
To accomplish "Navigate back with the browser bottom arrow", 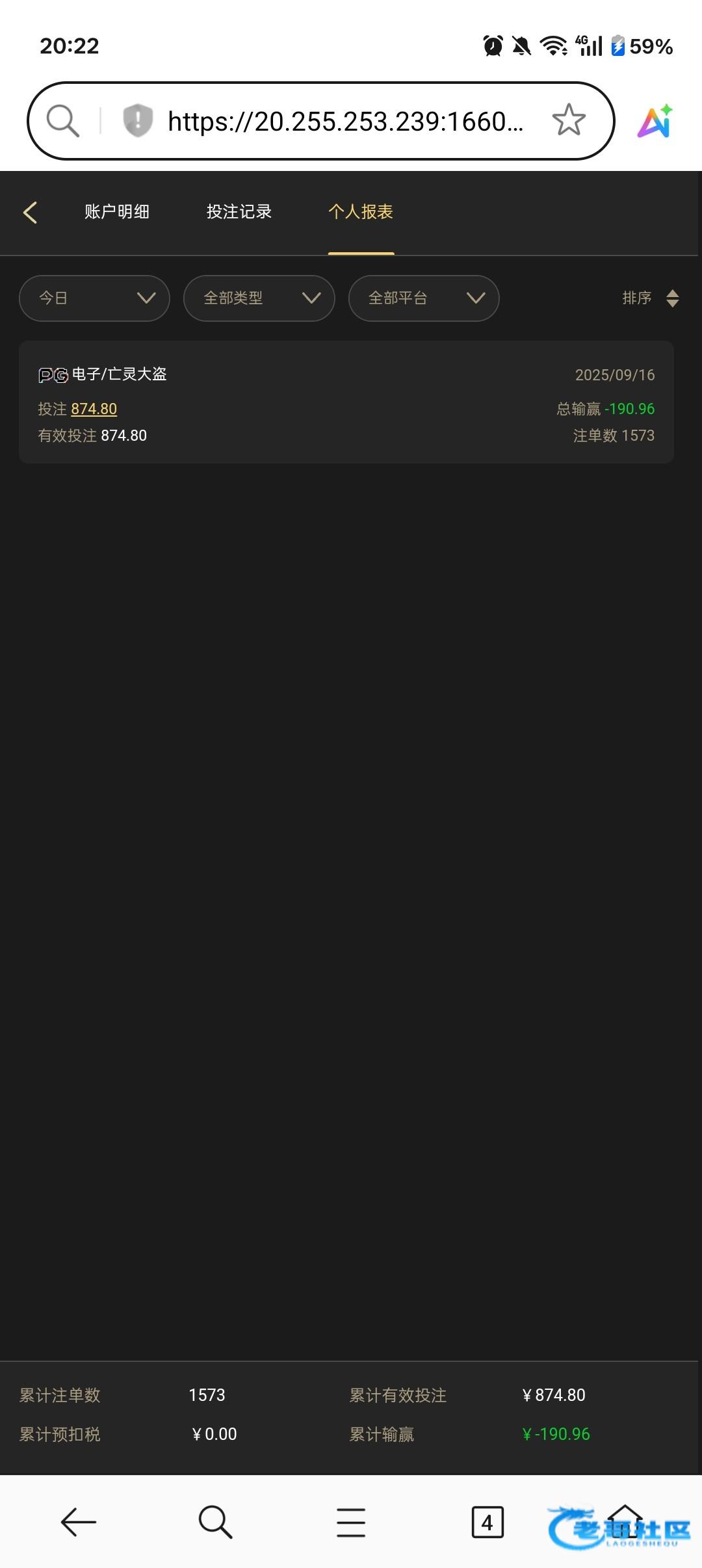I will coord(79,1522).
